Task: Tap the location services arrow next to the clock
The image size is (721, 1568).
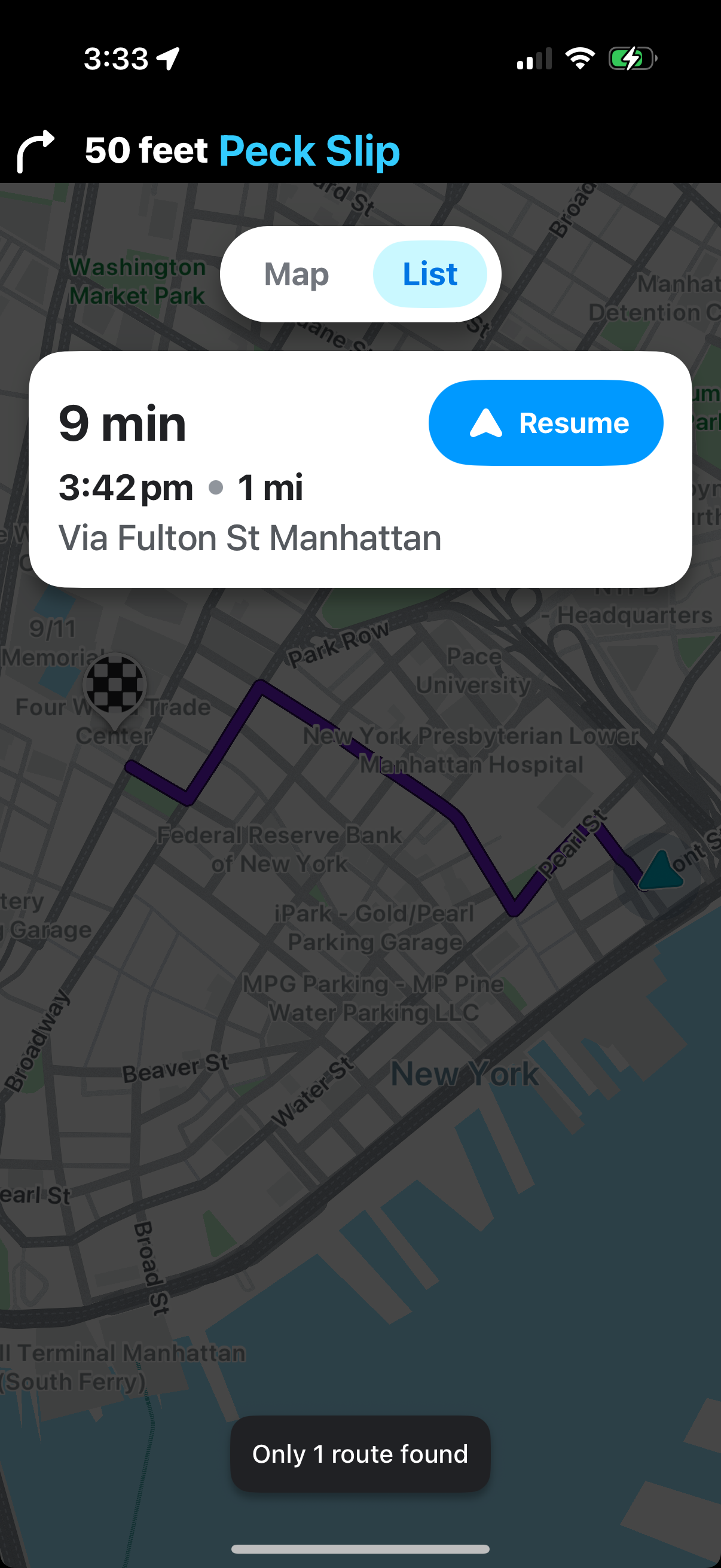Action: tap(166, 58)
